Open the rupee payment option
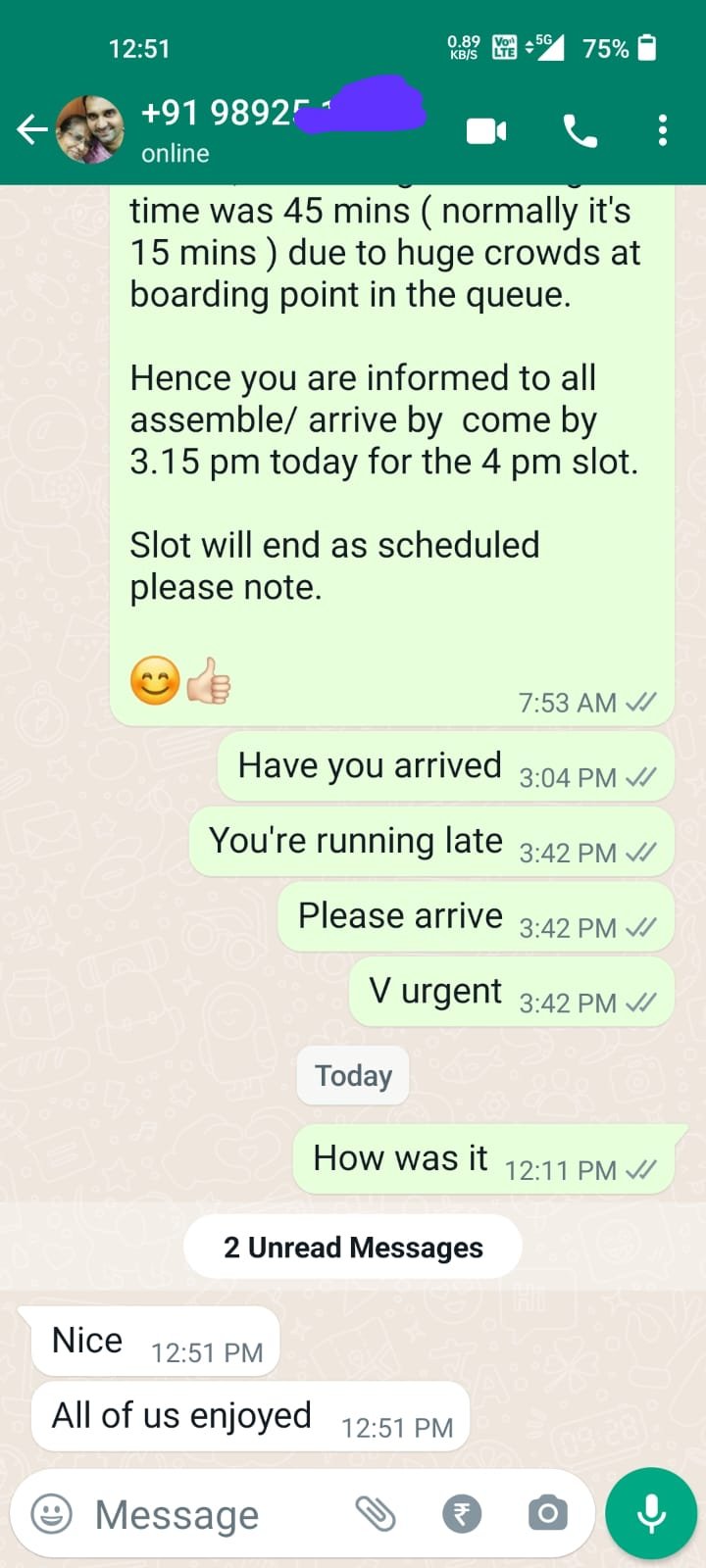This screenshot has height=1568, width=706. click(462, 1514)
